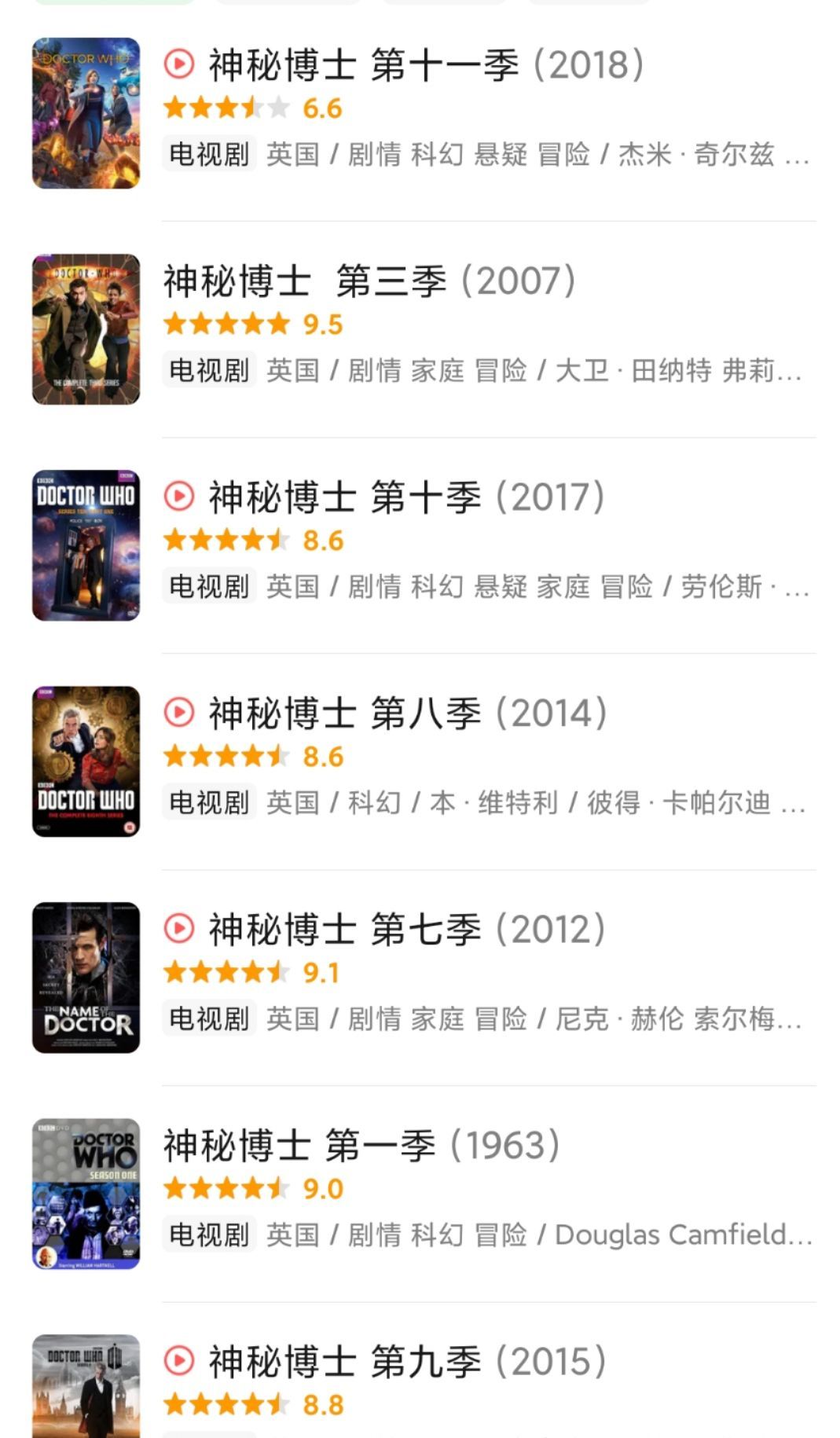Open 神秘博士 第三季 (2007) result
The height and width of the screenshot is (1438, 840).
point(369,281)
